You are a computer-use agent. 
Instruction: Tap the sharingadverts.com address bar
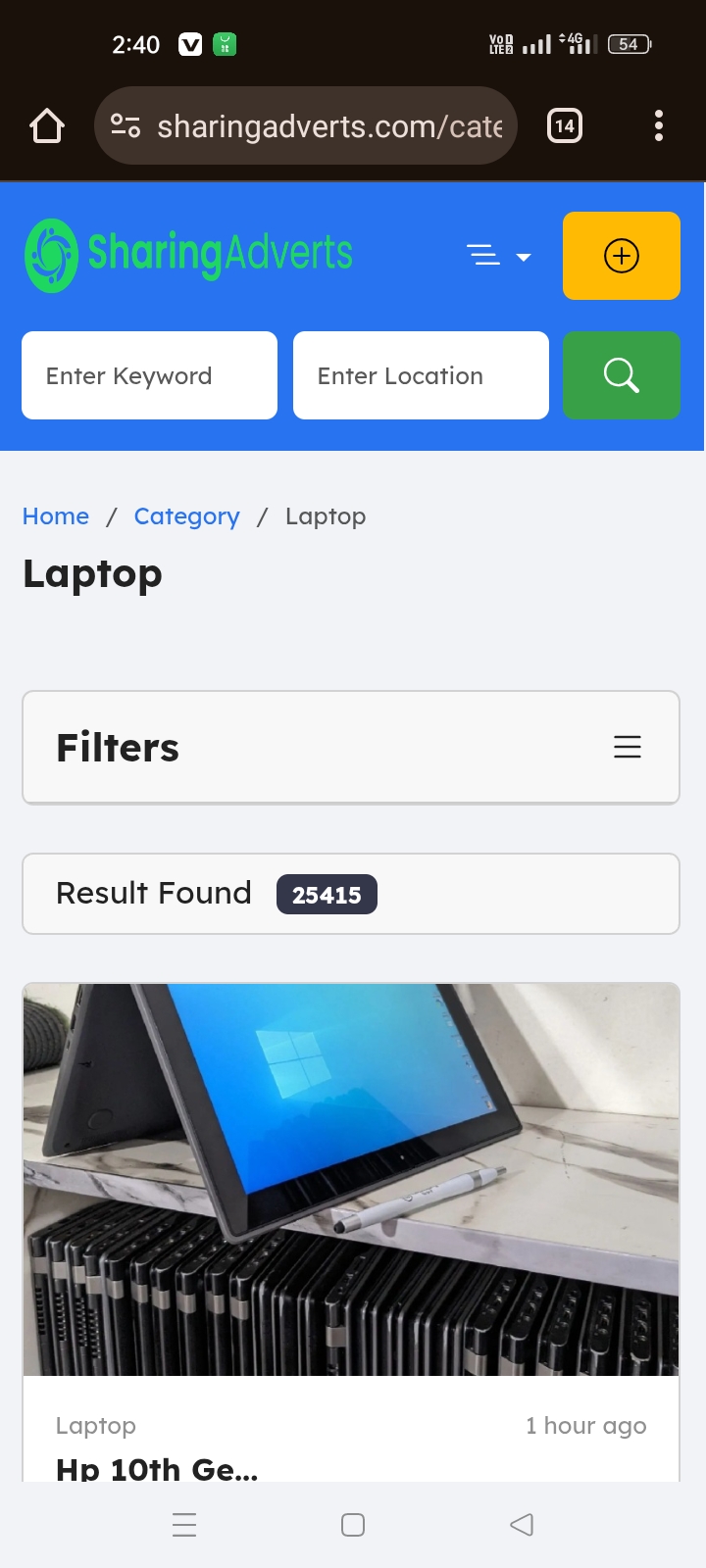pos(328,126)
